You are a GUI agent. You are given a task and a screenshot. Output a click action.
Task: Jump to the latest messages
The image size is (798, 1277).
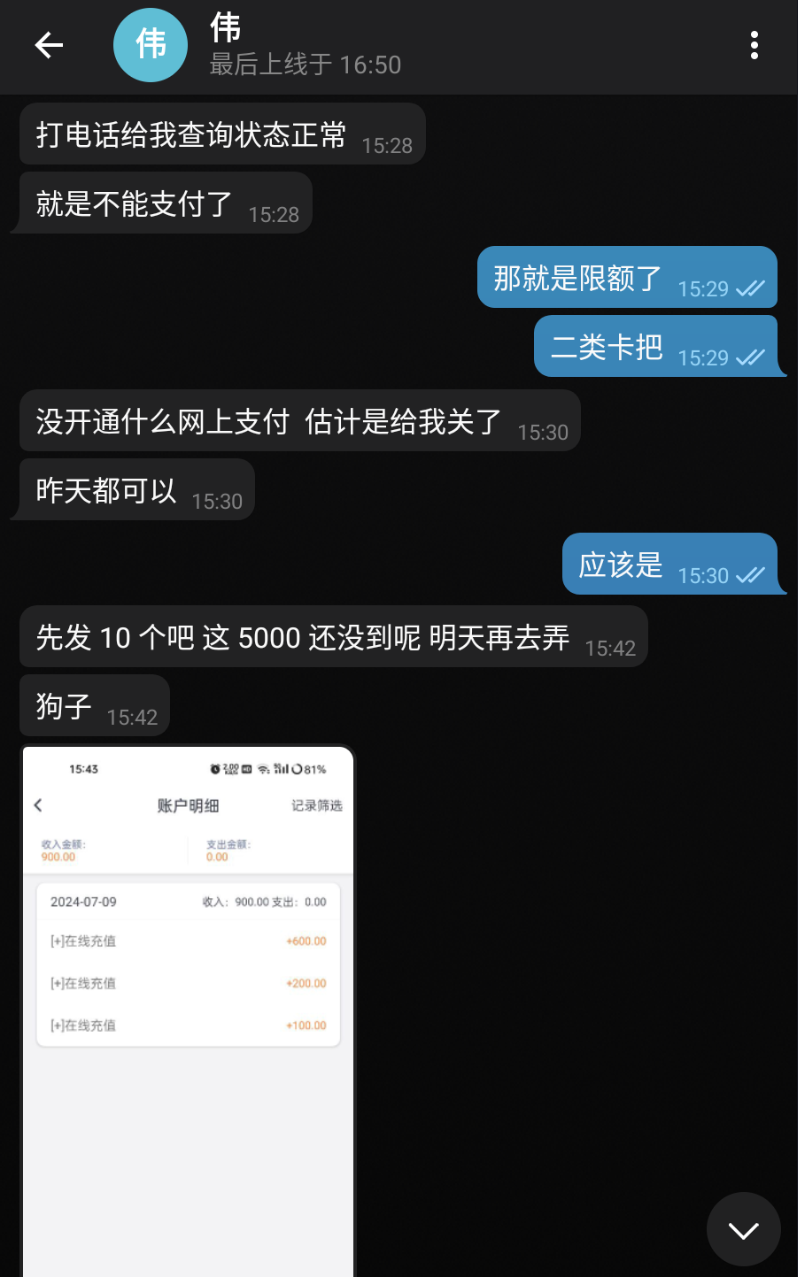coord(743,1229)
